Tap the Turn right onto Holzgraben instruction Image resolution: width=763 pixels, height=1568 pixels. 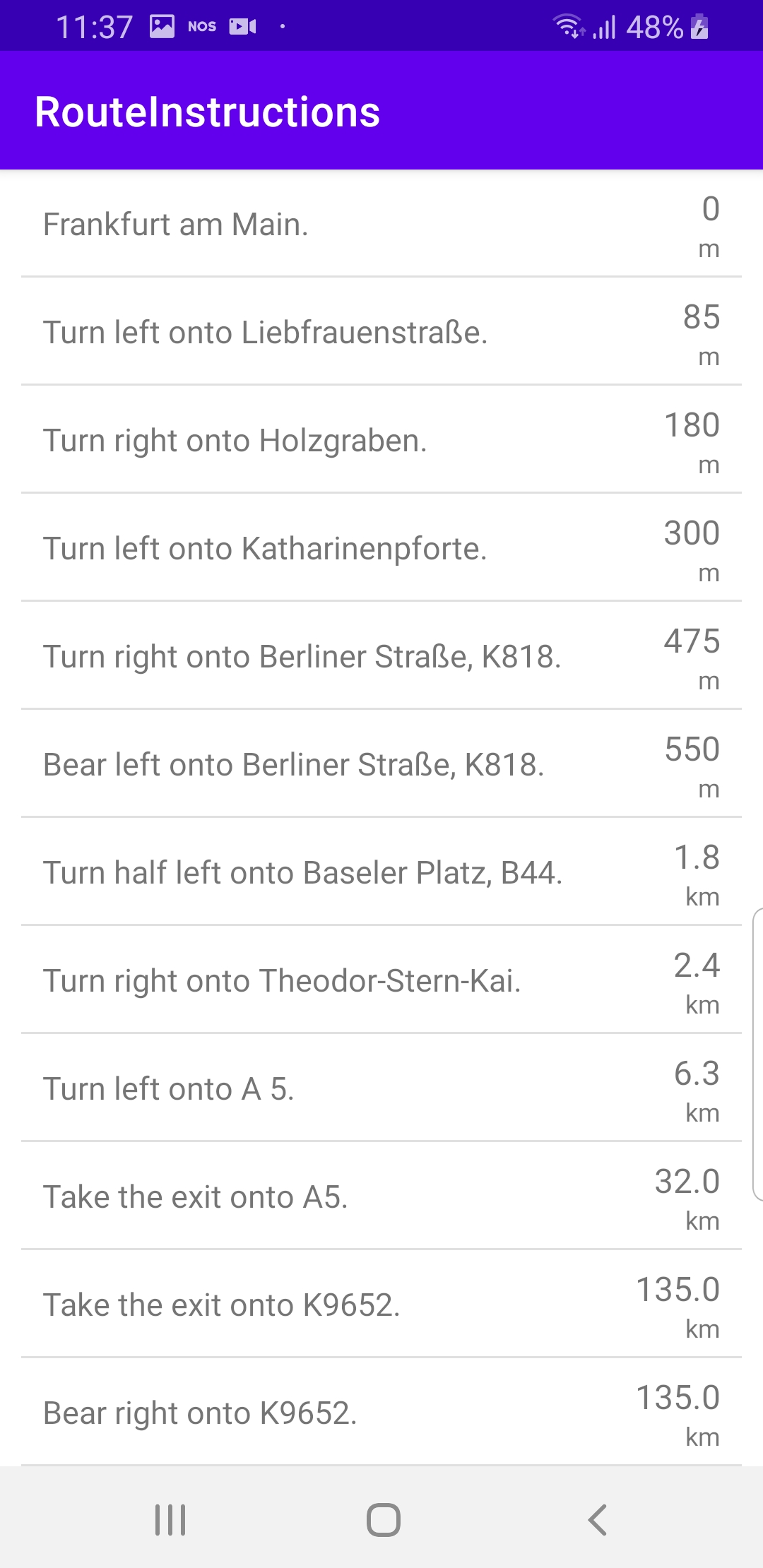(381, 439)
